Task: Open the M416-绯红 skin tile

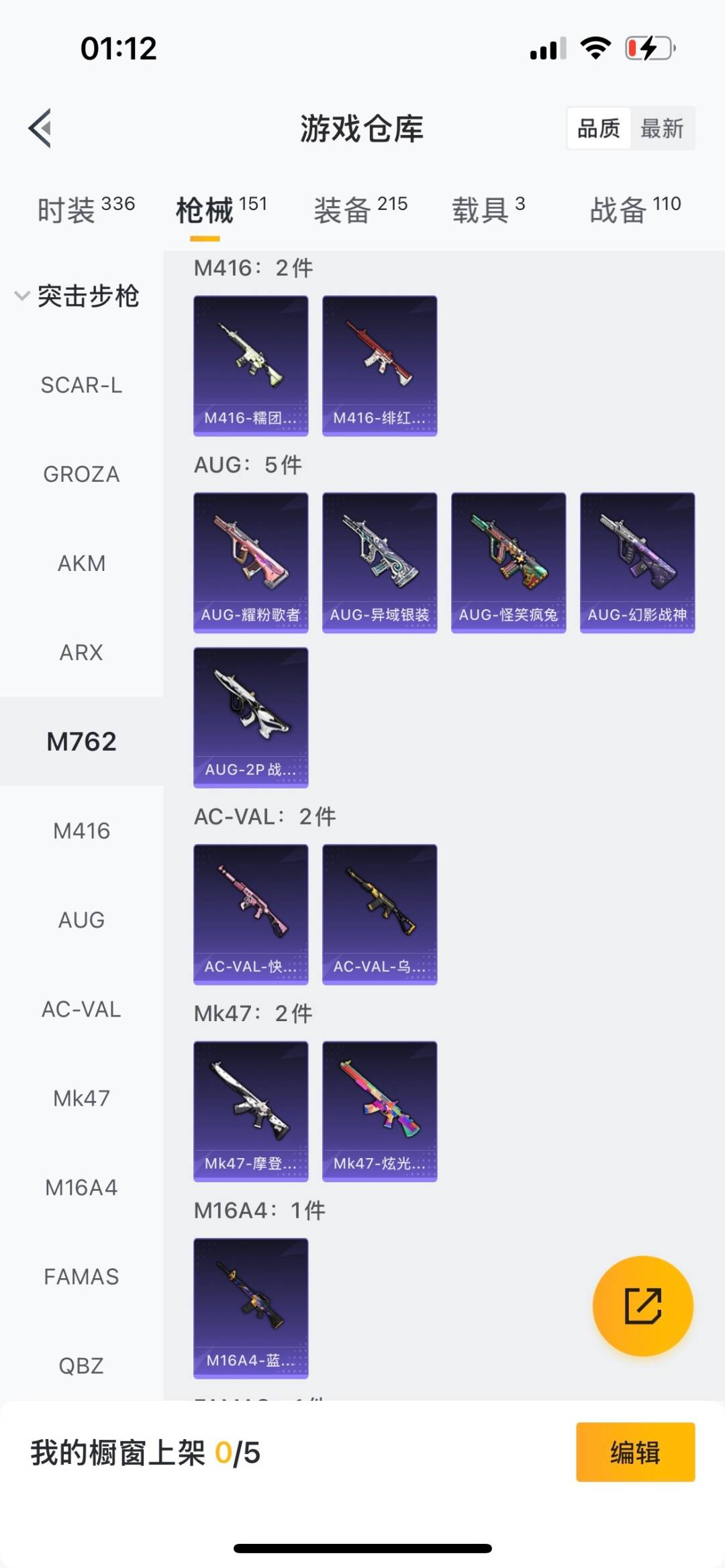Action: [380, 366]
